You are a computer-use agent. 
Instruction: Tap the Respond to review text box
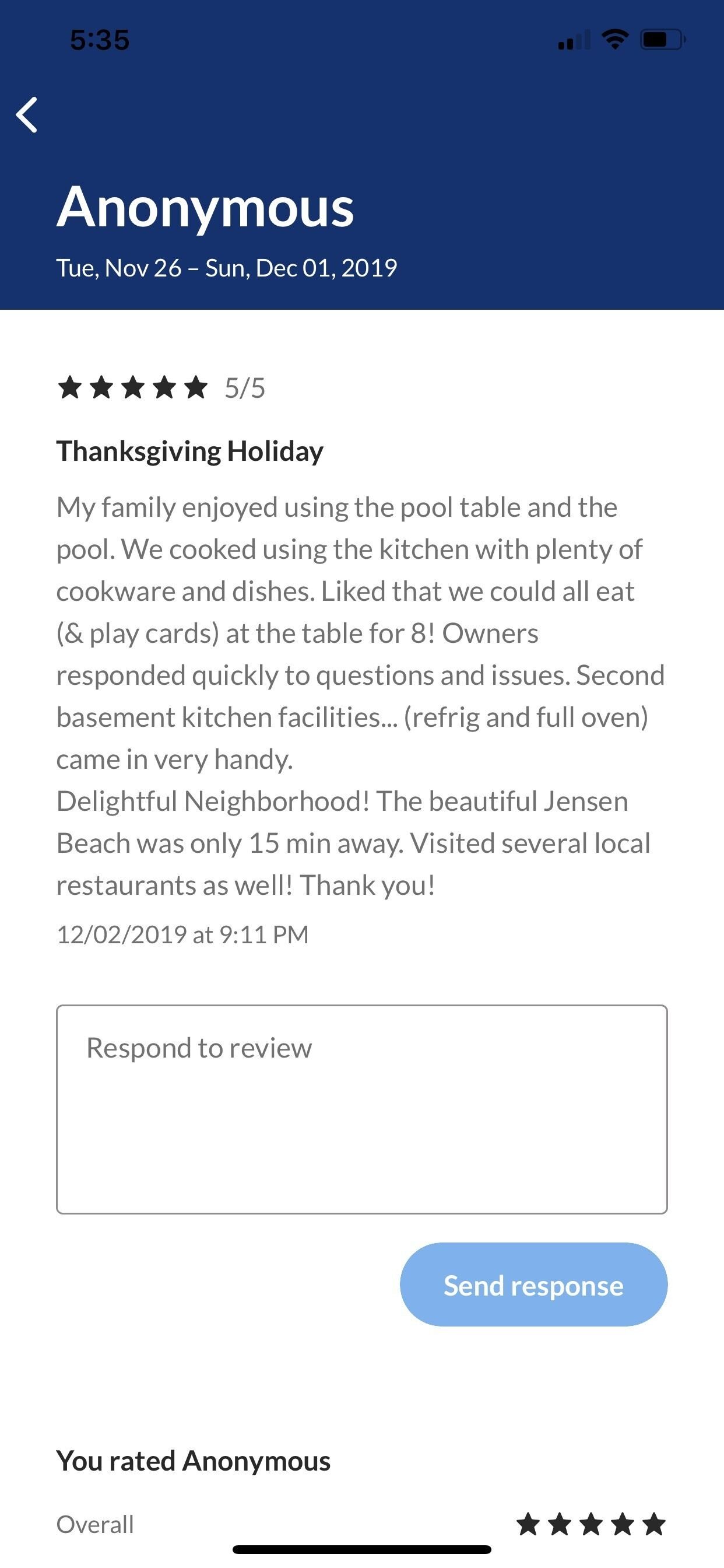pyautogui.click(x=362, y=1109)
